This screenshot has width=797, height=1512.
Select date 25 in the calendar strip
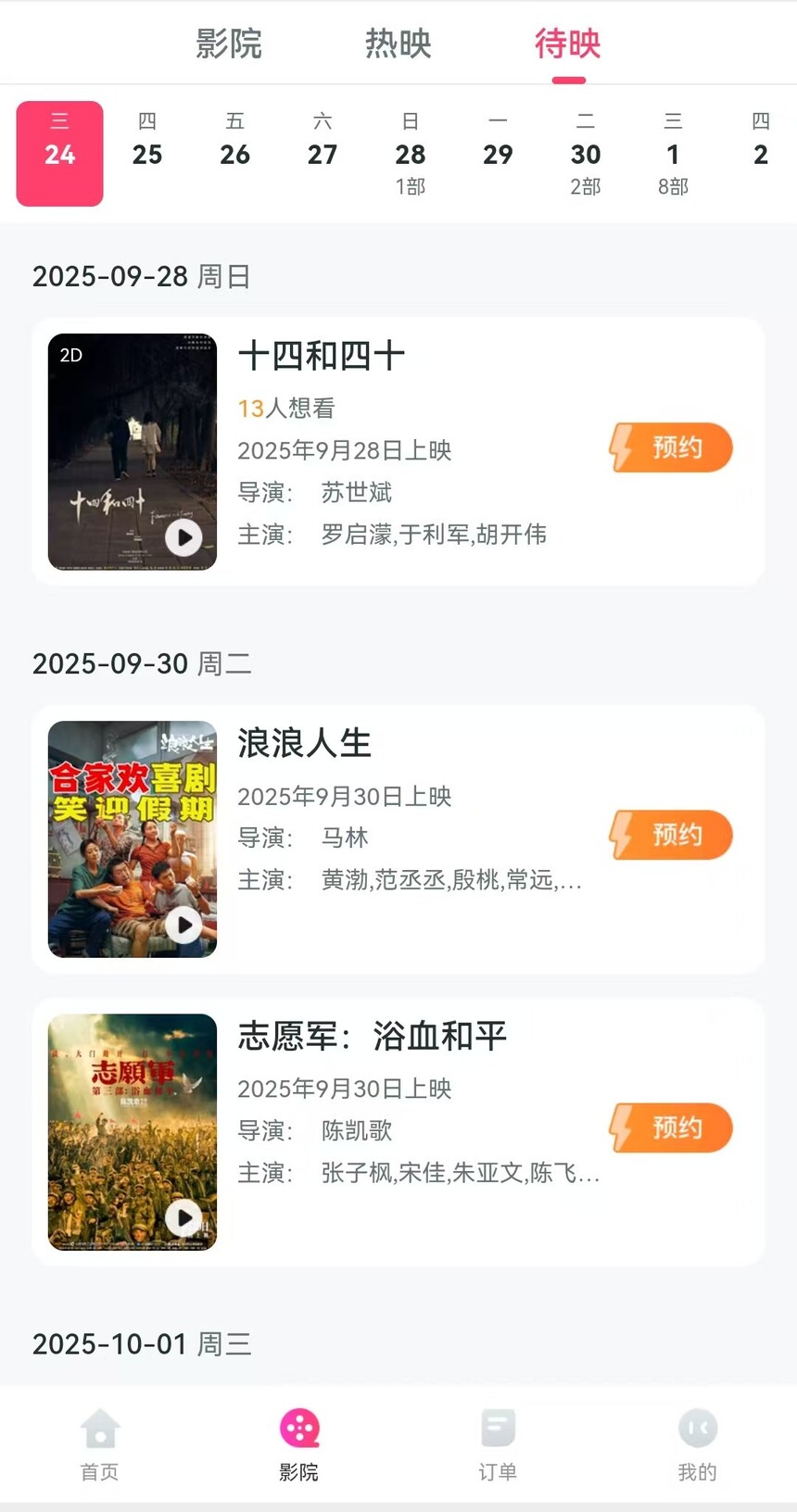[147, 153]
